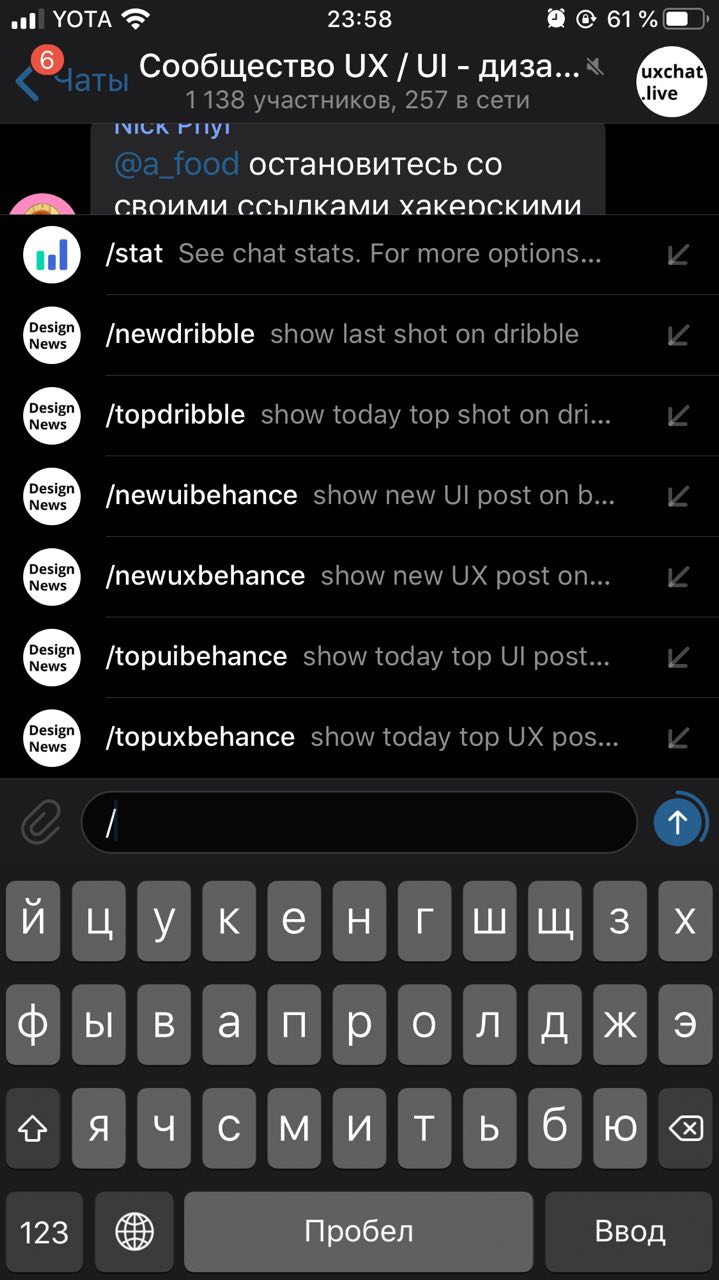
Task: Choose the /newdribble command
Action: point(359,335)
